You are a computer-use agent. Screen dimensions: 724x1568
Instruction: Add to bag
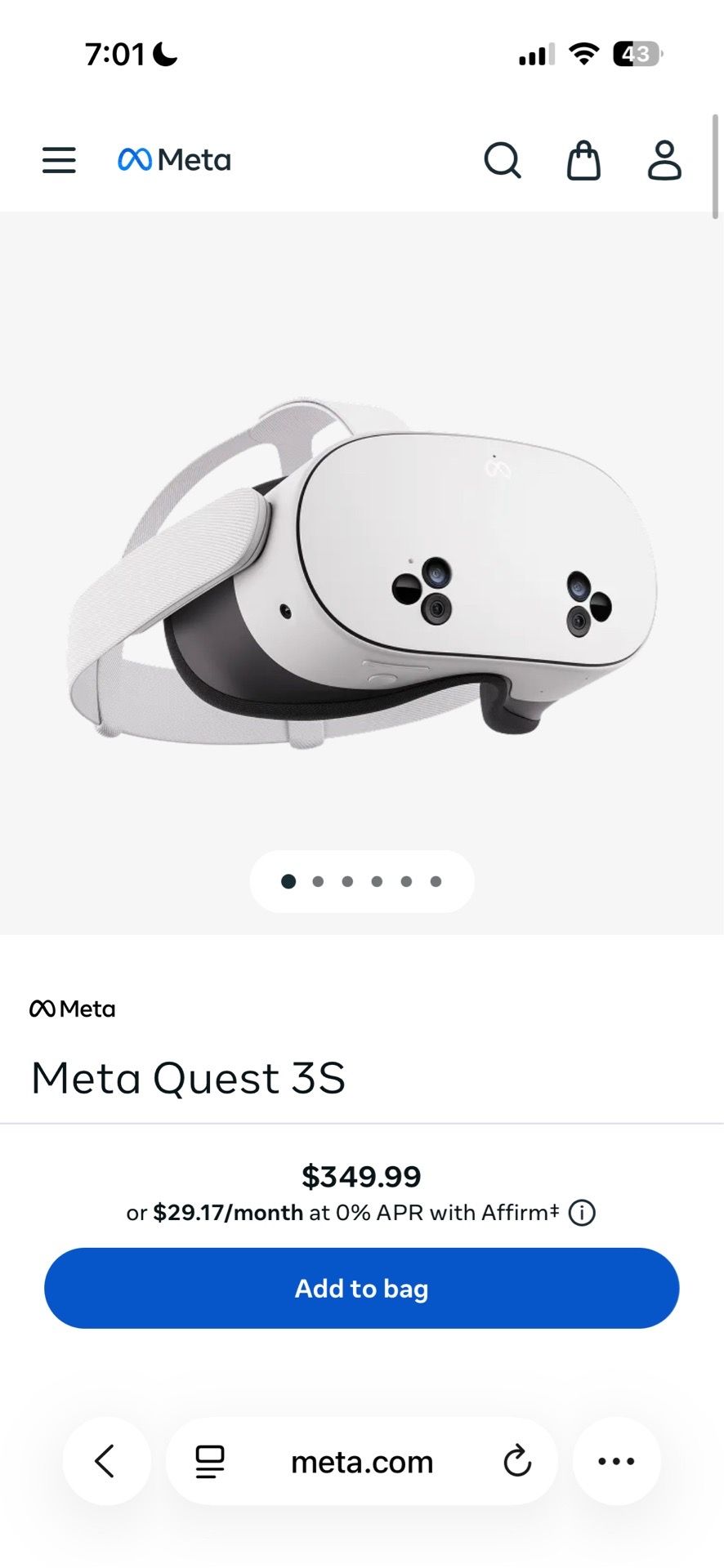pos(361,1288)
